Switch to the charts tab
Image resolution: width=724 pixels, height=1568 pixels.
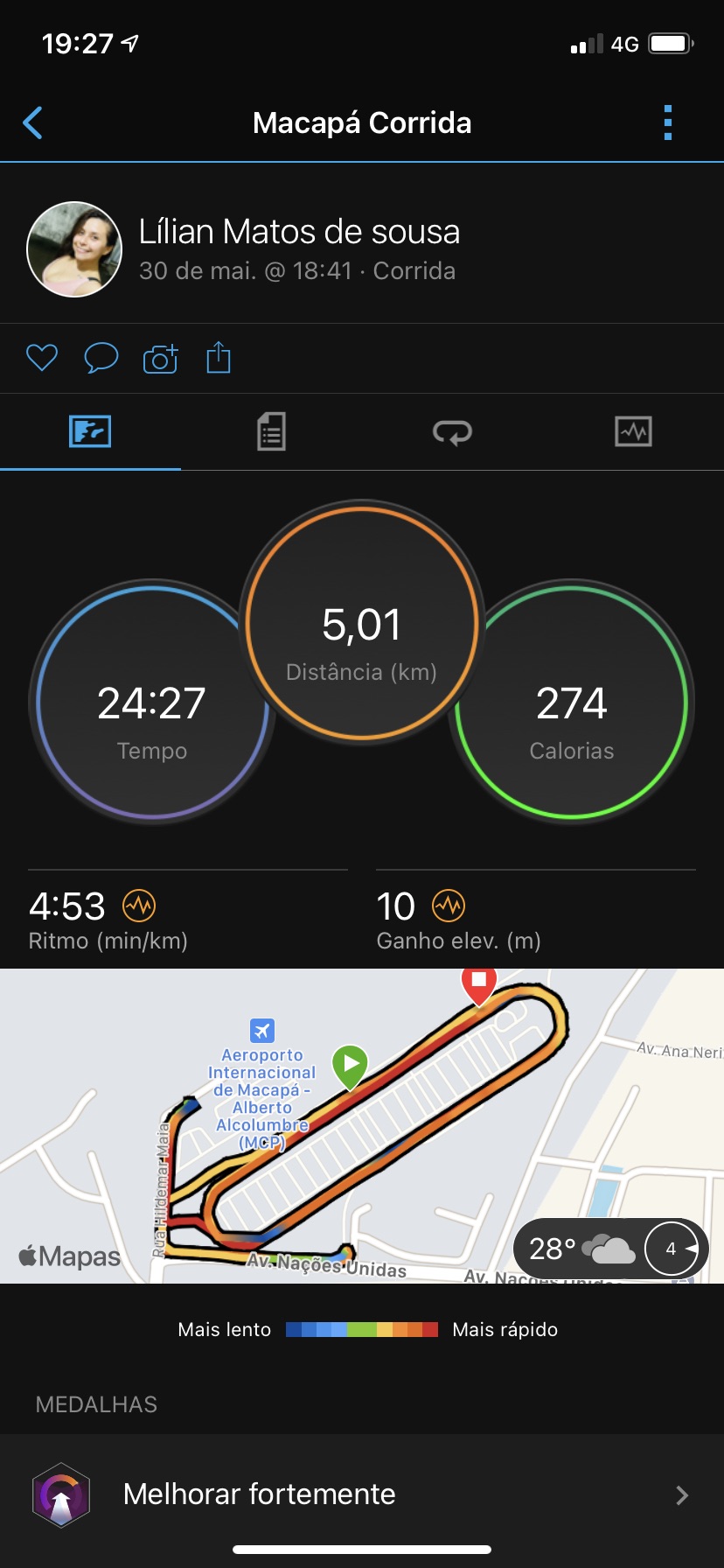[x=633, y=431]
